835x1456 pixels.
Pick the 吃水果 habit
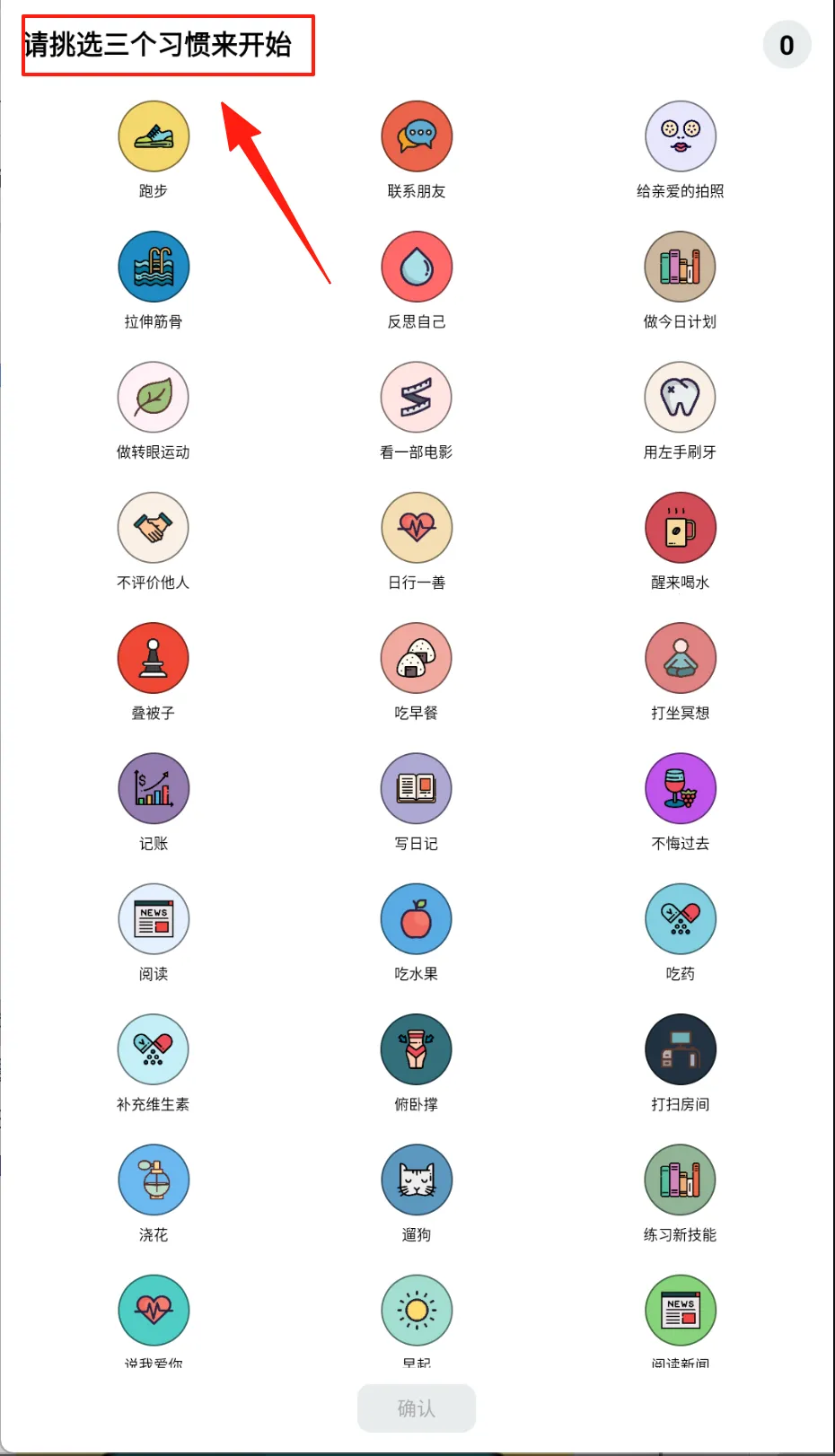[417, 919]
